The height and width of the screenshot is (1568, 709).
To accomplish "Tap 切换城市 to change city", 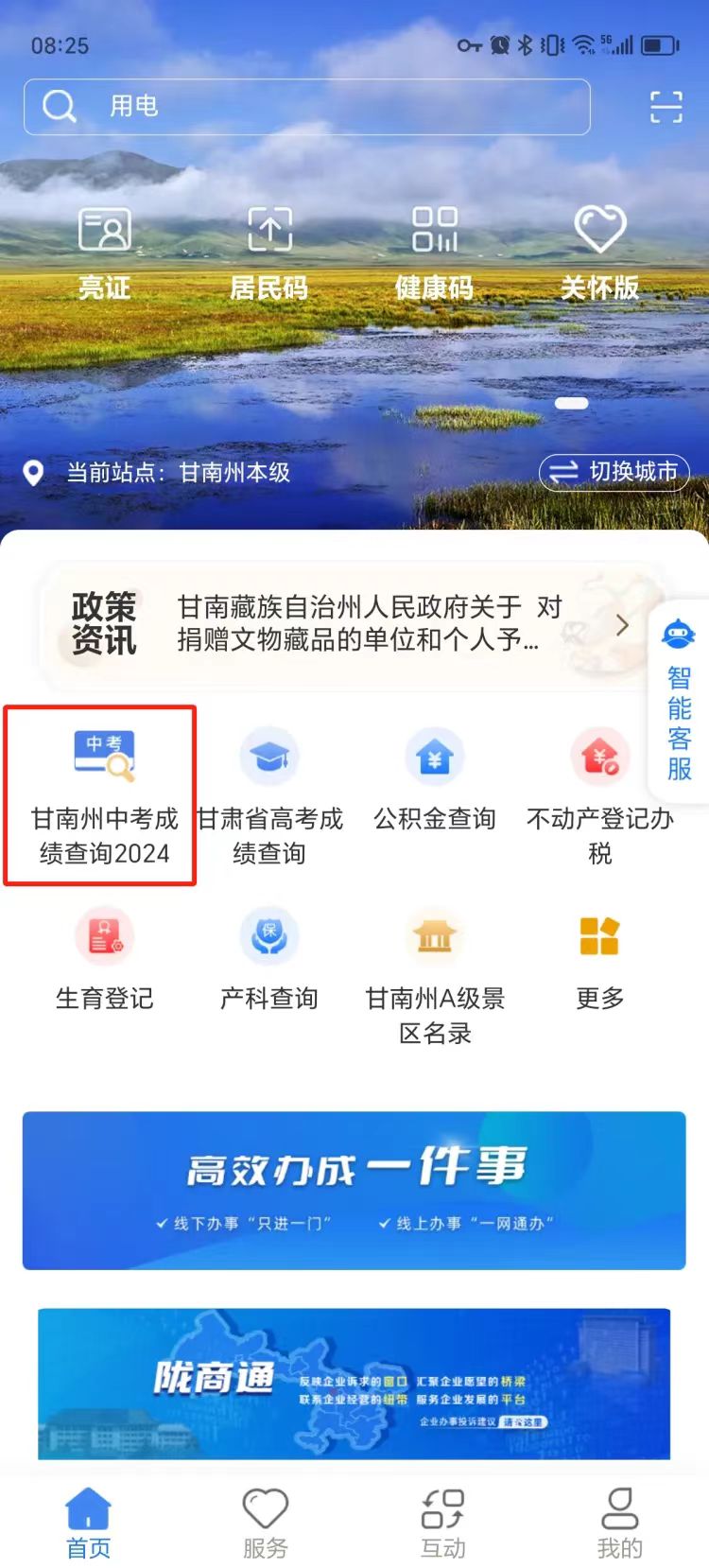I will (x=614, y=471).
